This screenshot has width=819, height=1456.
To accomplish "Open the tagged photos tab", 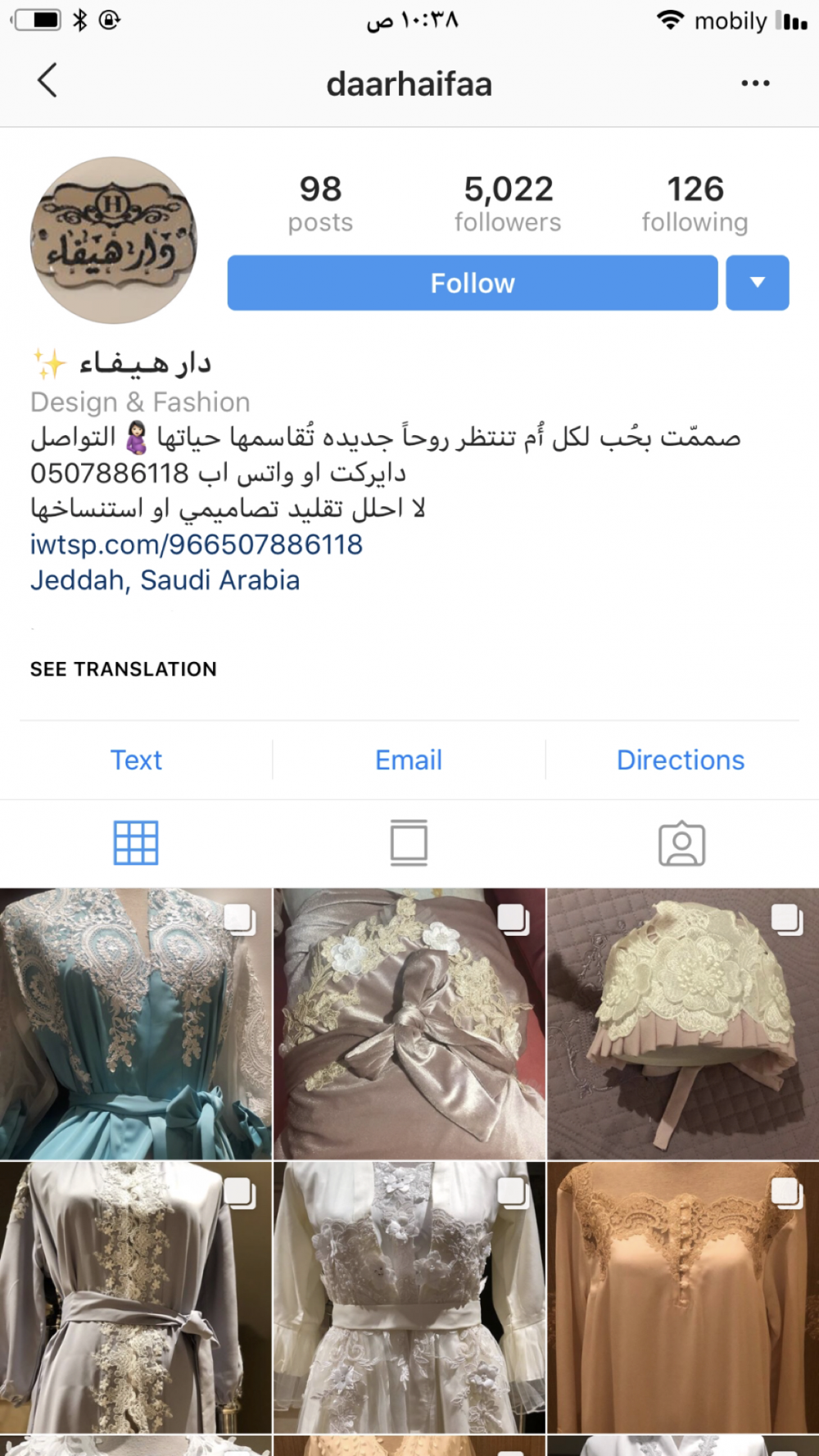I will tap(681, 844).
